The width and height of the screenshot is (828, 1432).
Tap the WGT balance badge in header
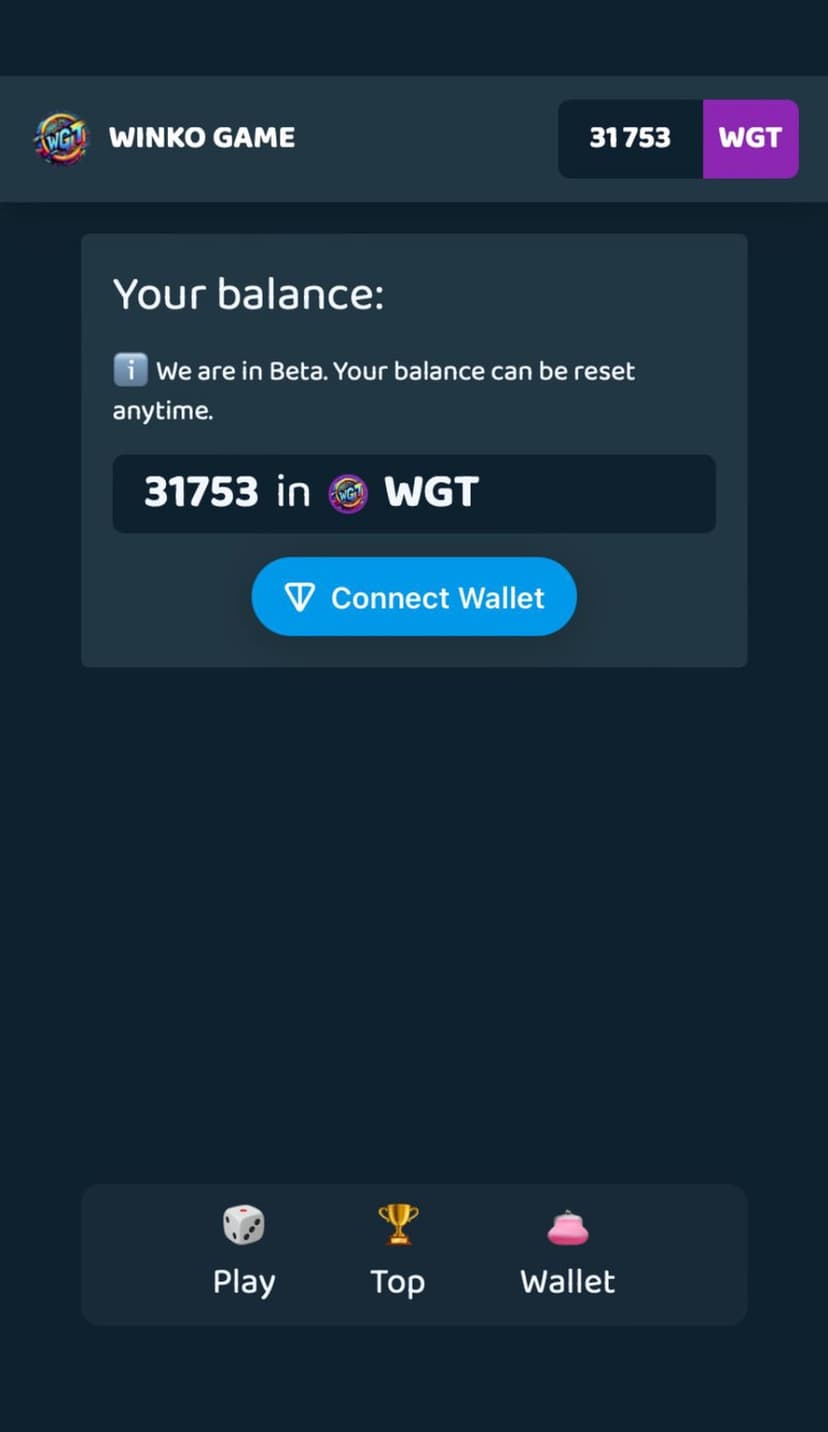[x=677, y=139]
